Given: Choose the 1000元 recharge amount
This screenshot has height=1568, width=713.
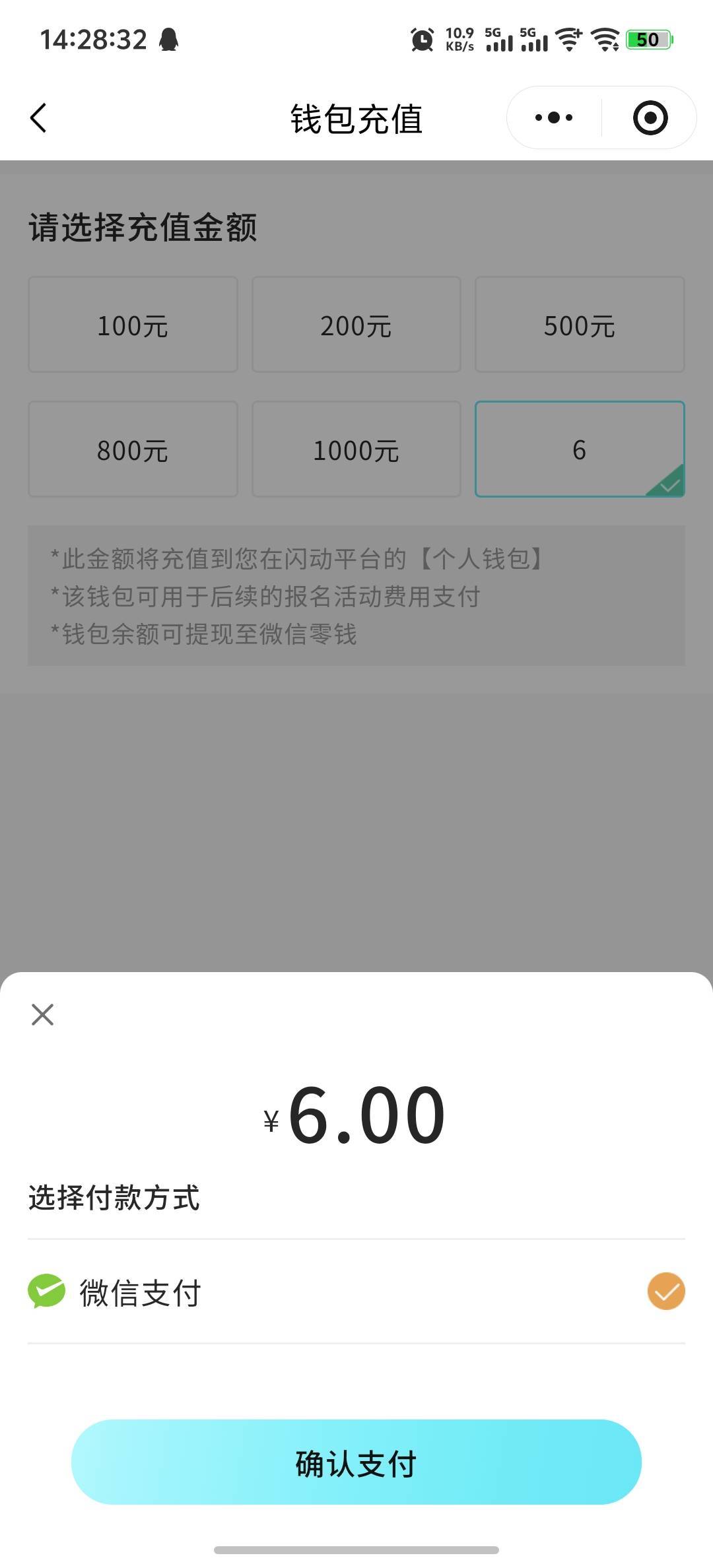Looking at the screenshot, I should (356, 449).
